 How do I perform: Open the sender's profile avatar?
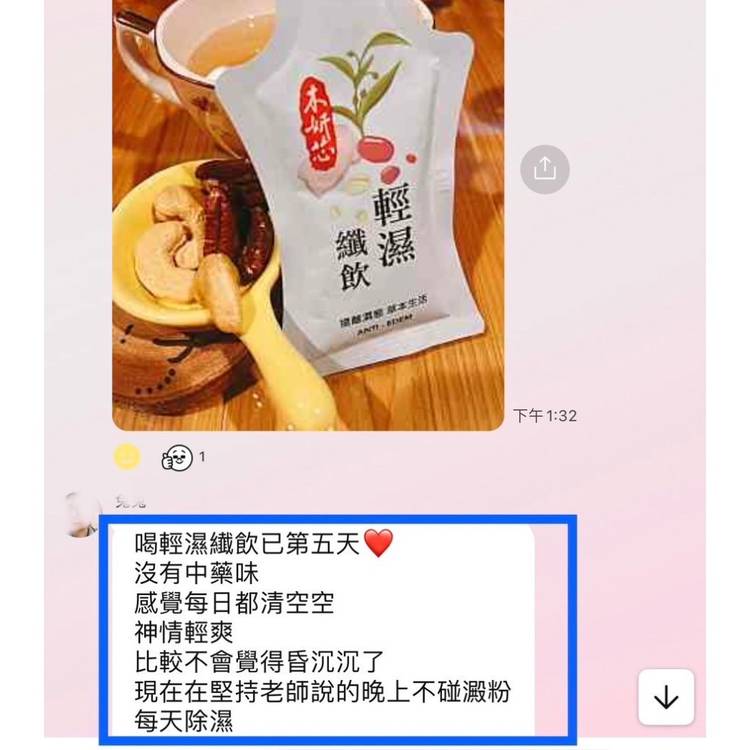[x=84, y=514]
